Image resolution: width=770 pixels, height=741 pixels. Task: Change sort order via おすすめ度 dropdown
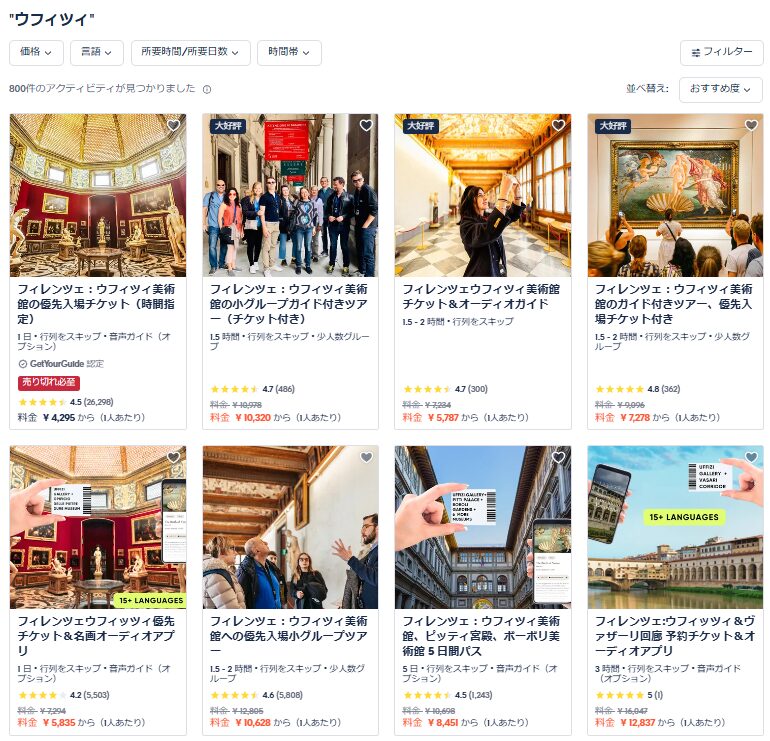[720, 89]
